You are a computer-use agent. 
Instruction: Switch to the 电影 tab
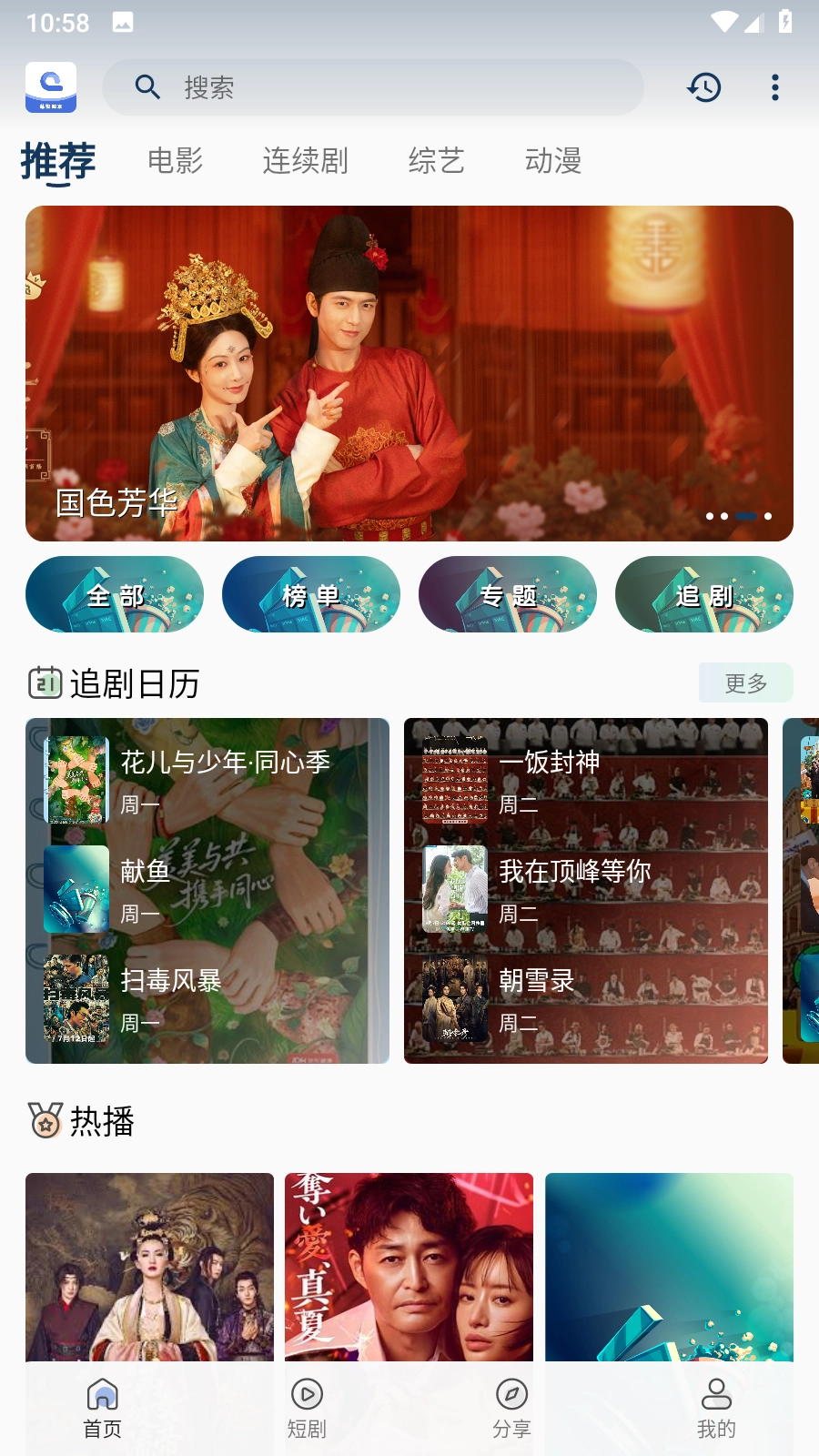pyautogui.click(x=175, y=161)
